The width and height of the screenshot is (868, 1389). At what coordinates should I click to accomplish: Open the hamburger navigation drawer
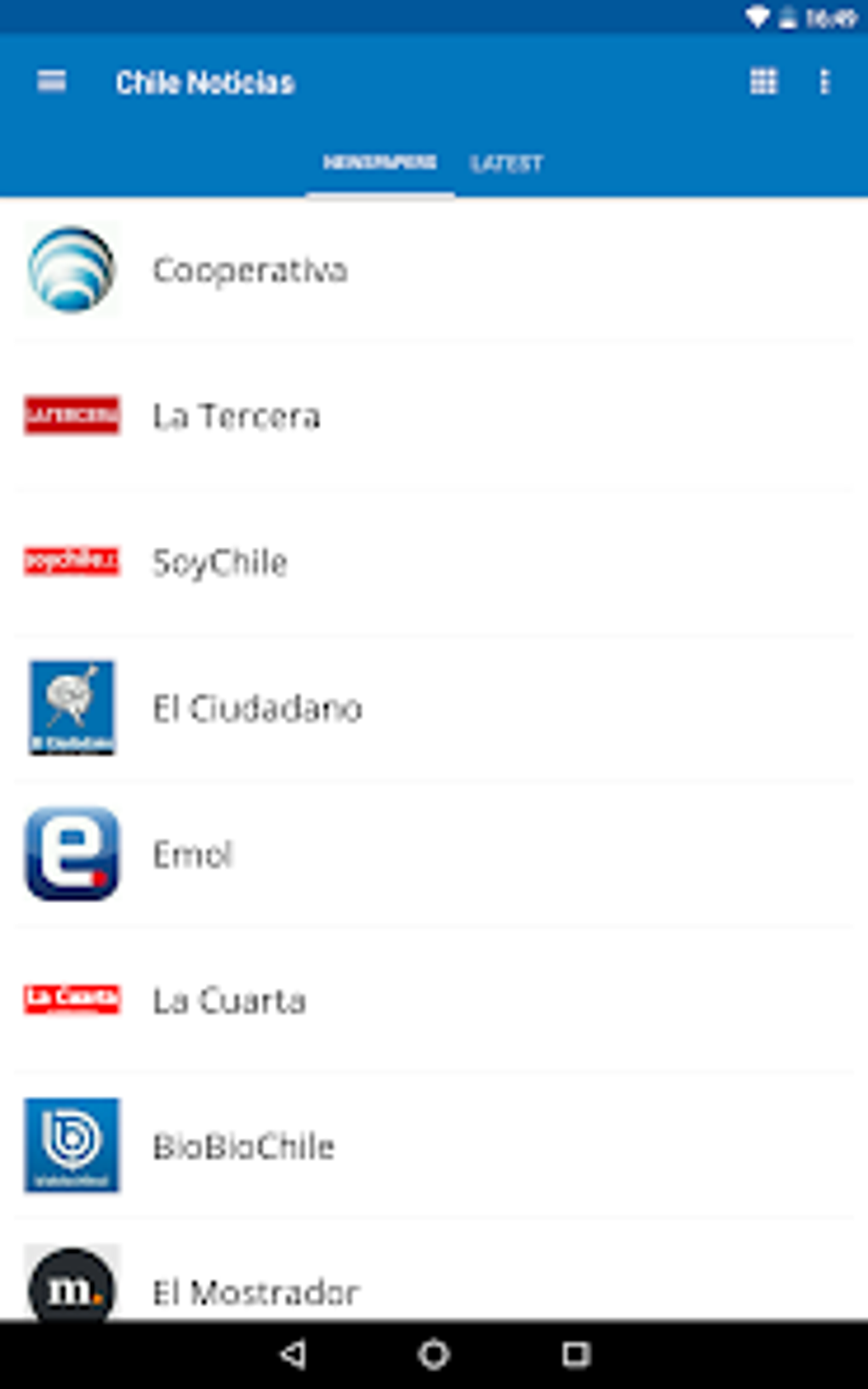pyautogui.click(x=52, y=82)
